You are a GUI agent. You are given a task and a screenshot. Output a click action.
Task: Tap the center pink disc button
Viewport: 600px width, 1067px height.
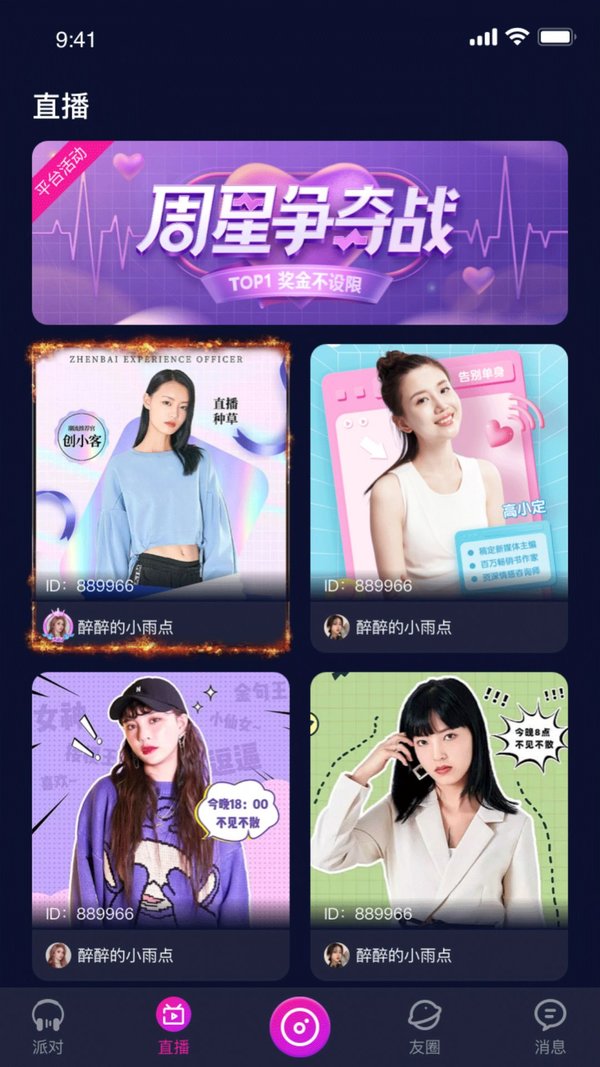(299, 1026)
